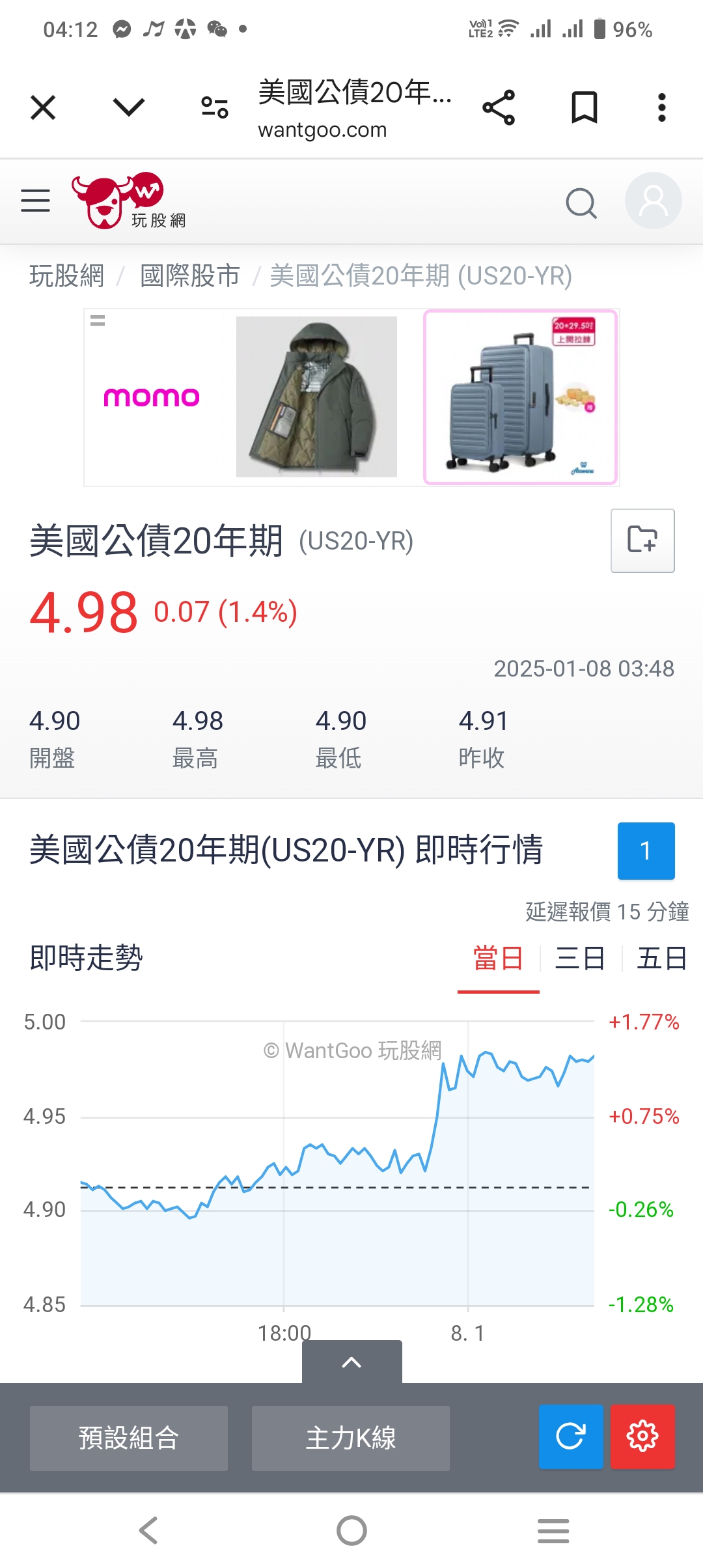
Task: Go to 玩股網 breadcrumb link
Action: point(66,276)
